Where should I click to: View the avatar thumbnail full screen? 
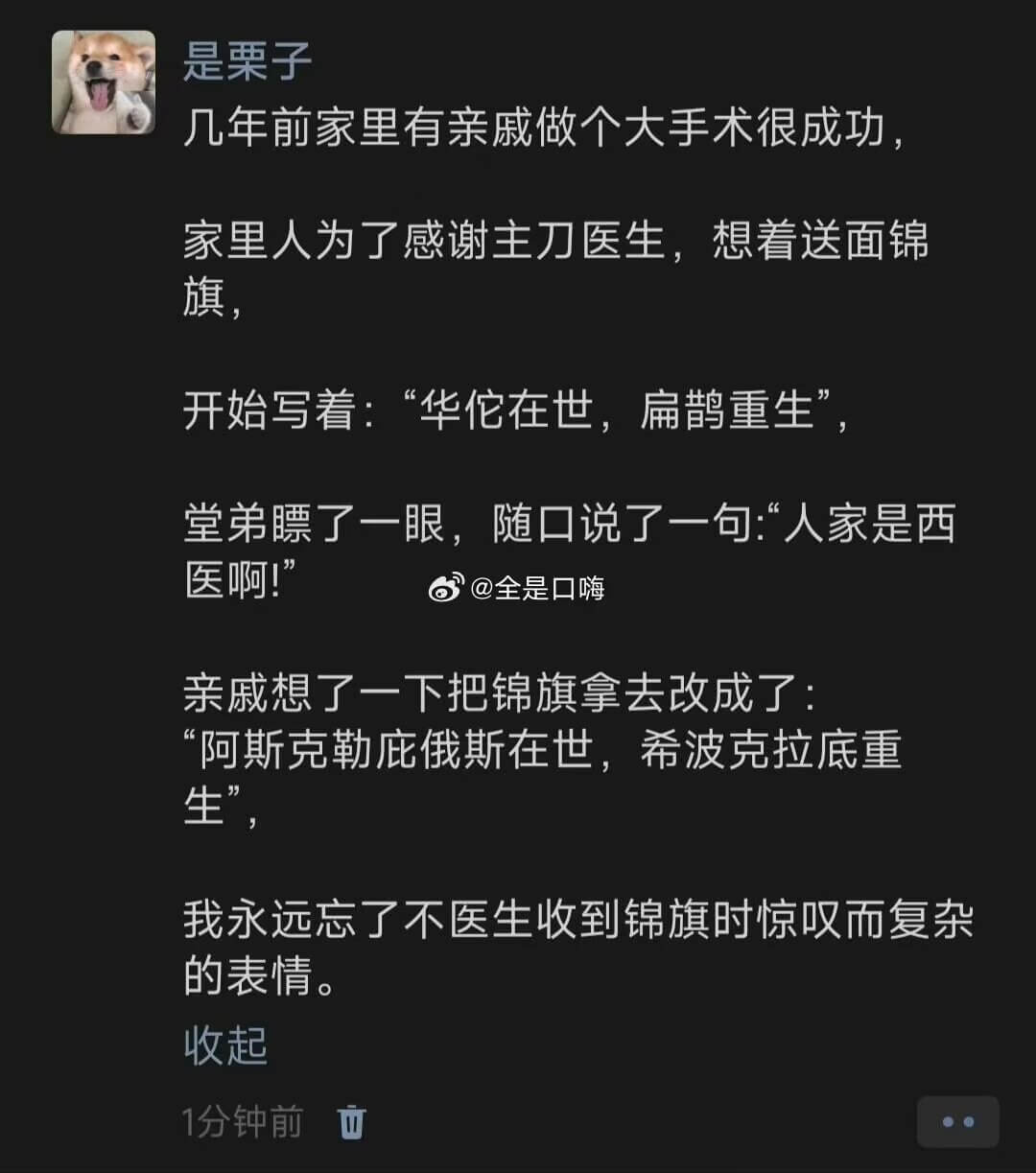(x=101, y=76)
